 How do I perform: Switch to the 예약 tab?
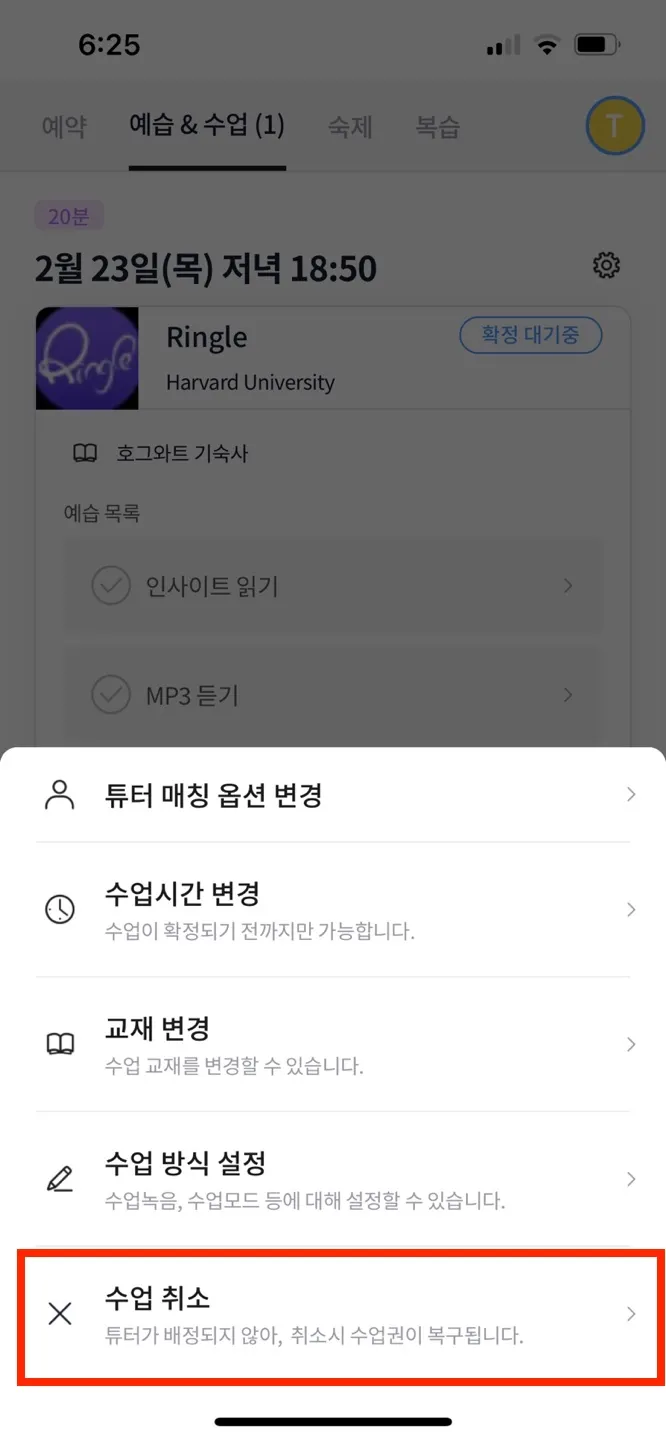point(64,127)
